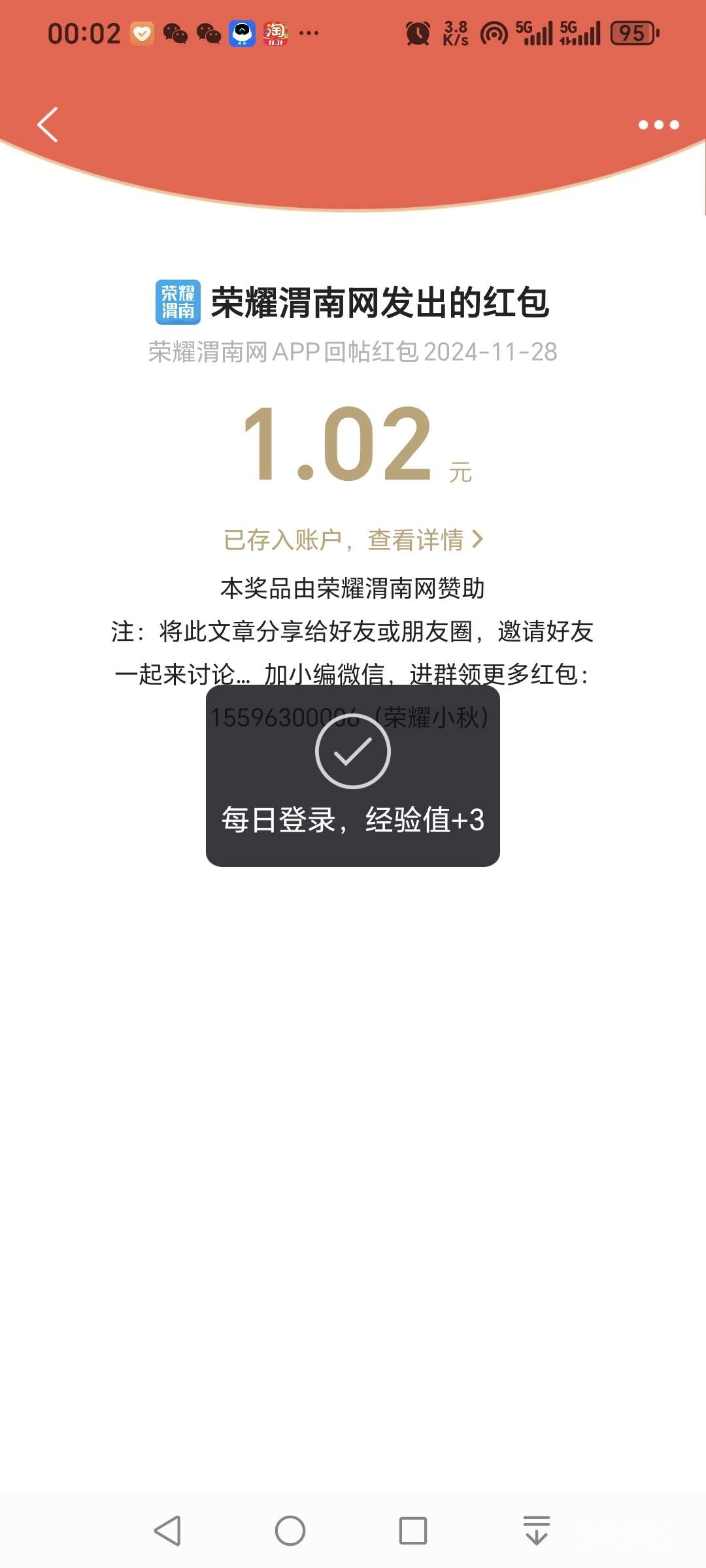This screenshot has height=1568, width=706.
Task: Open the three-dot overflow menu
Action: tap(658, 125)
